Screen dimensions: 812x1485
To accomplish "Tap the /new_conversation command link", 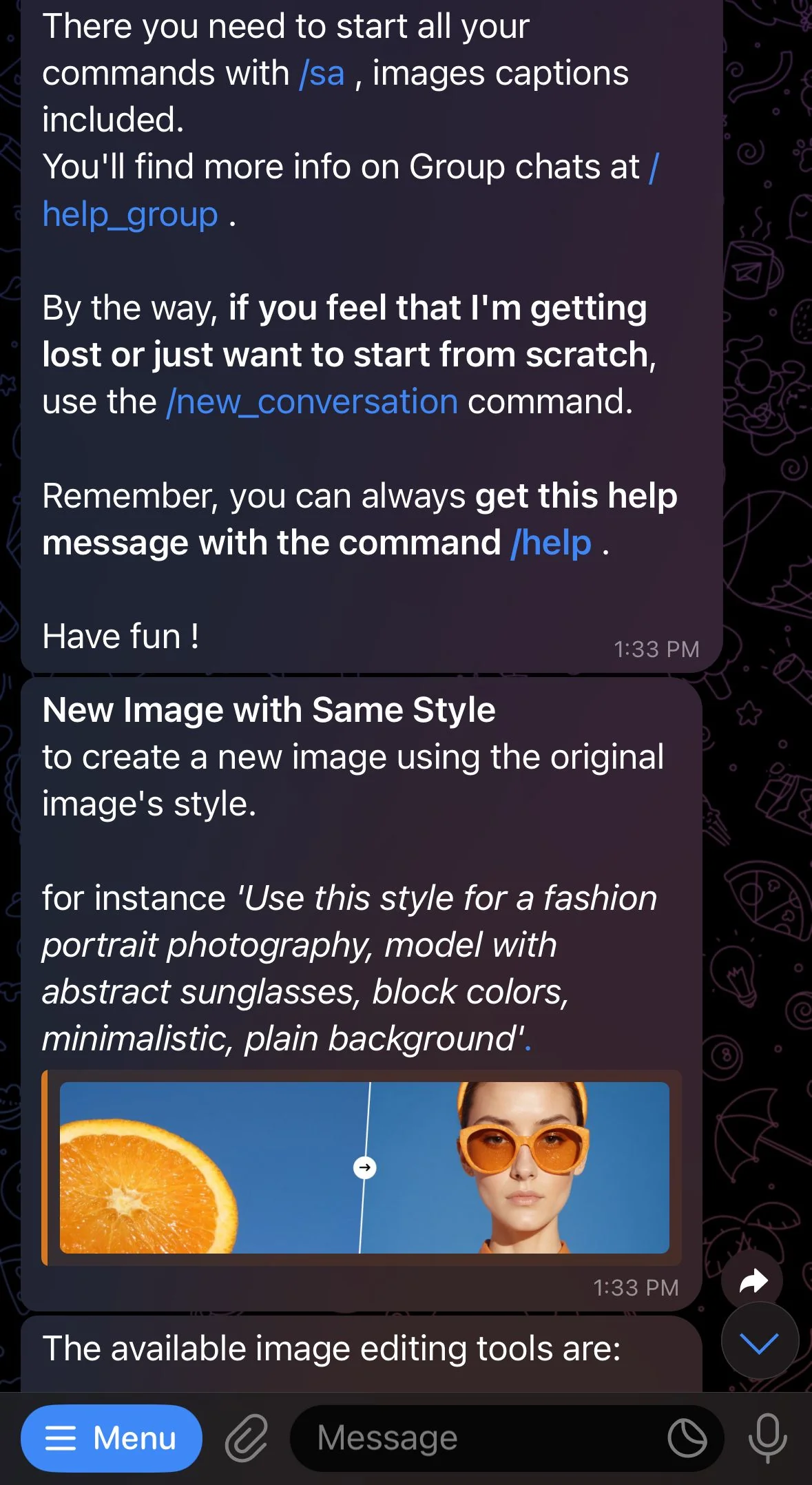I will 312,402.
